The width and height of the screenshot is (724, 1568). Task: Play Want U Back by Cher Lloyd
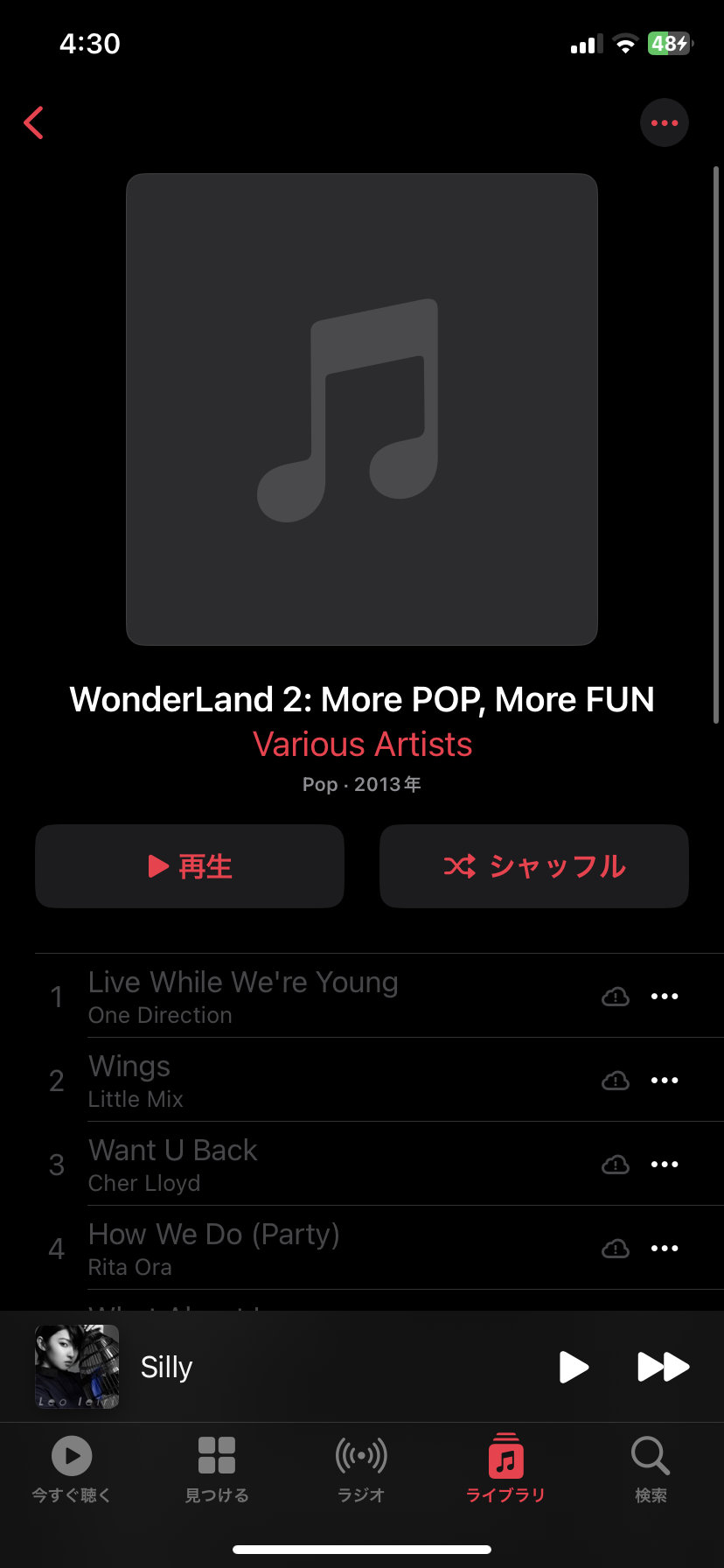pyautogui.click(x=173, y=1164)
